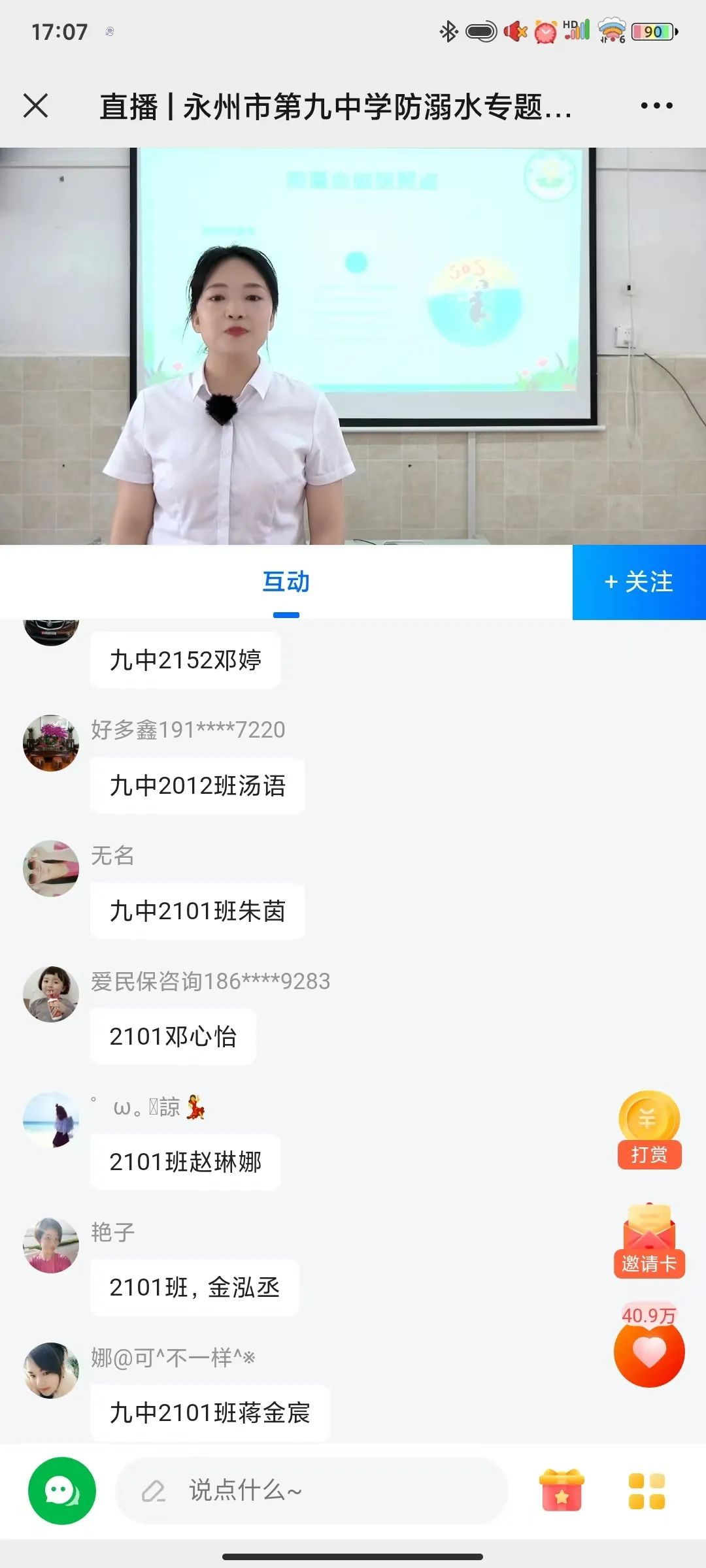Open the gift box icon
Image resolution: width=706 pixels, height=1568 pixels.
pos(562,1490)
